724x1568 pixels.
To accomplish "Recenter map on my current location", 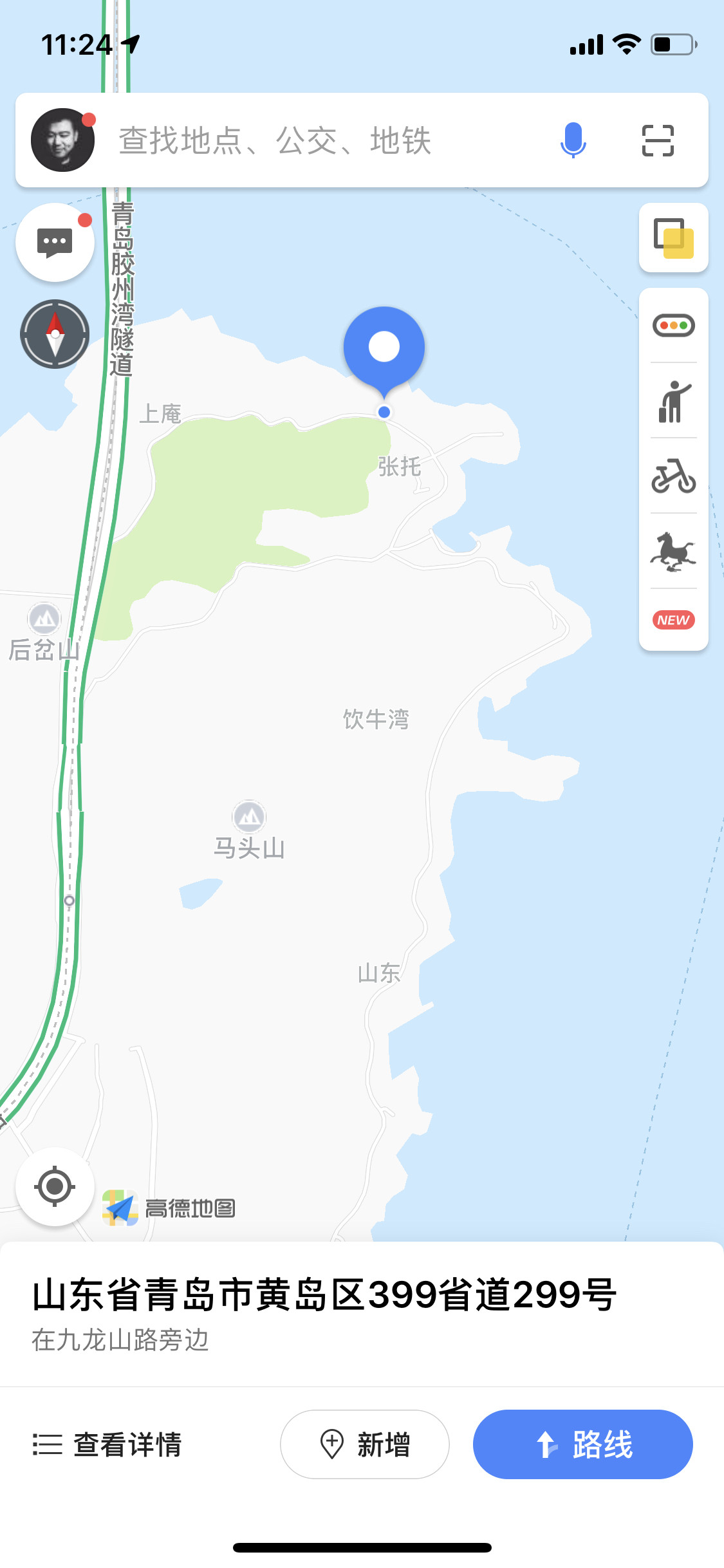I will click(x=55, y=1186).
